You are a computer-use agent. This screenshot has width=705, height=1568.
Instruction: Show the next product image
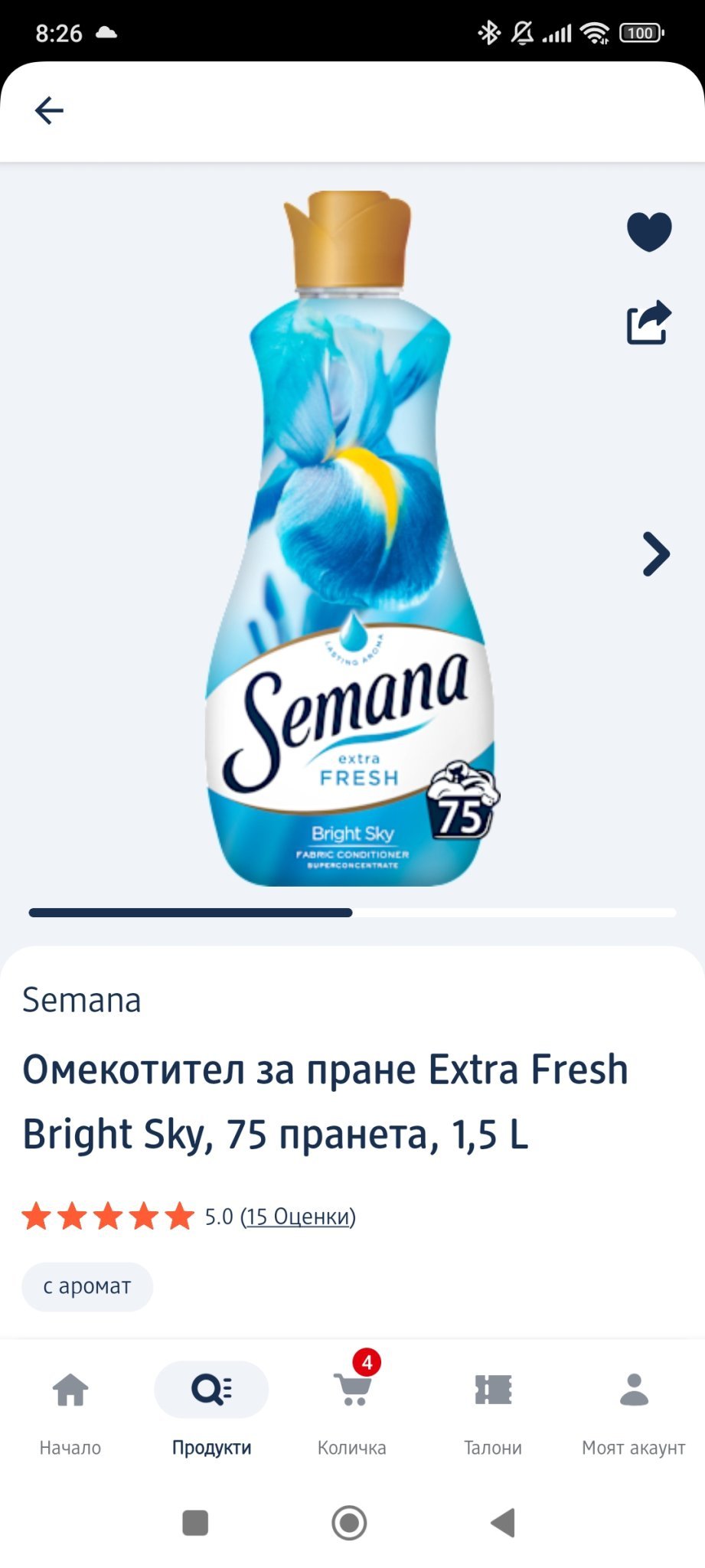(x=656, y=554)
